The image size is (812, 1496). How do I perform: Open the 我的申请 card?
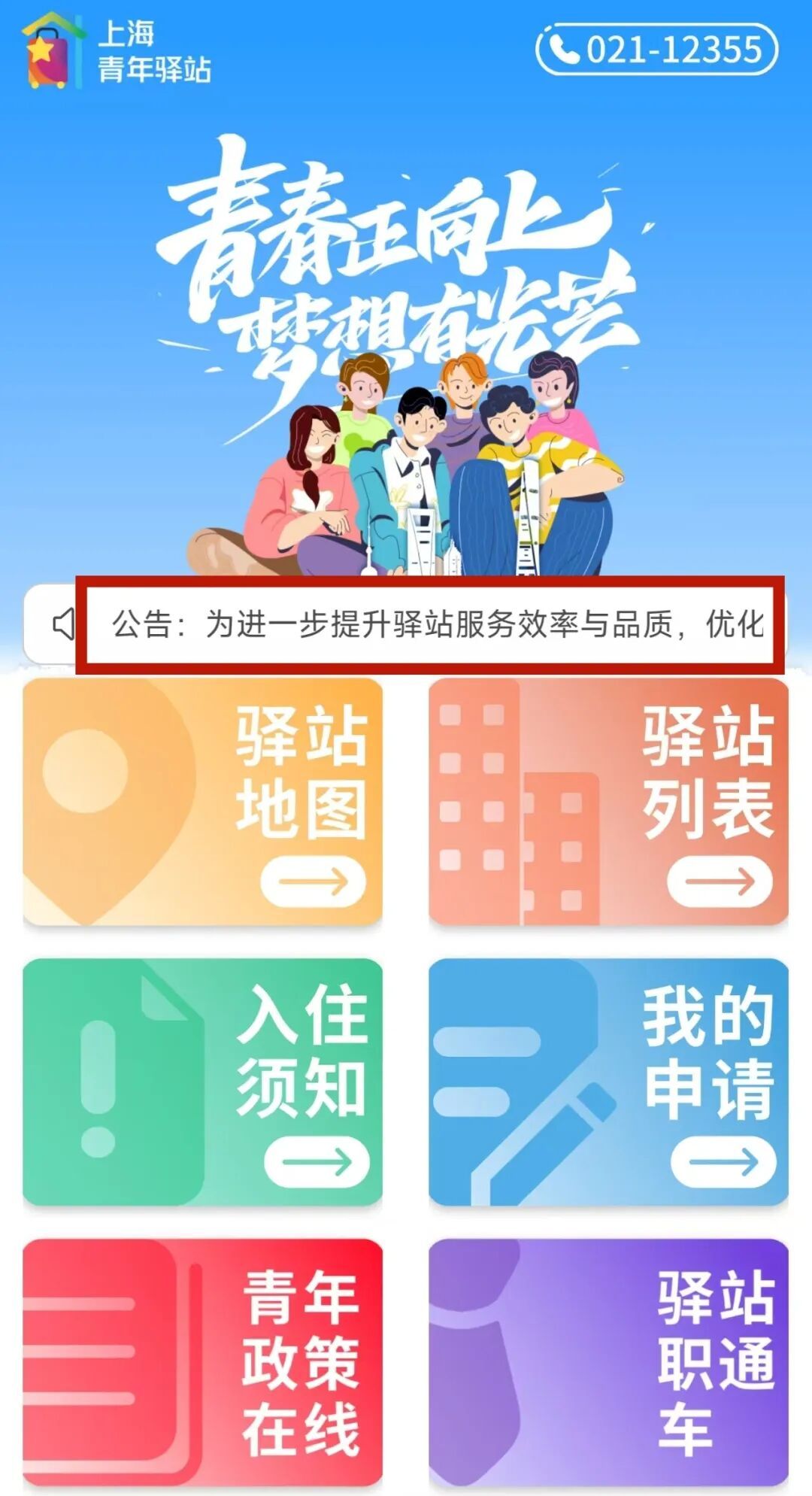(608, 1082)
